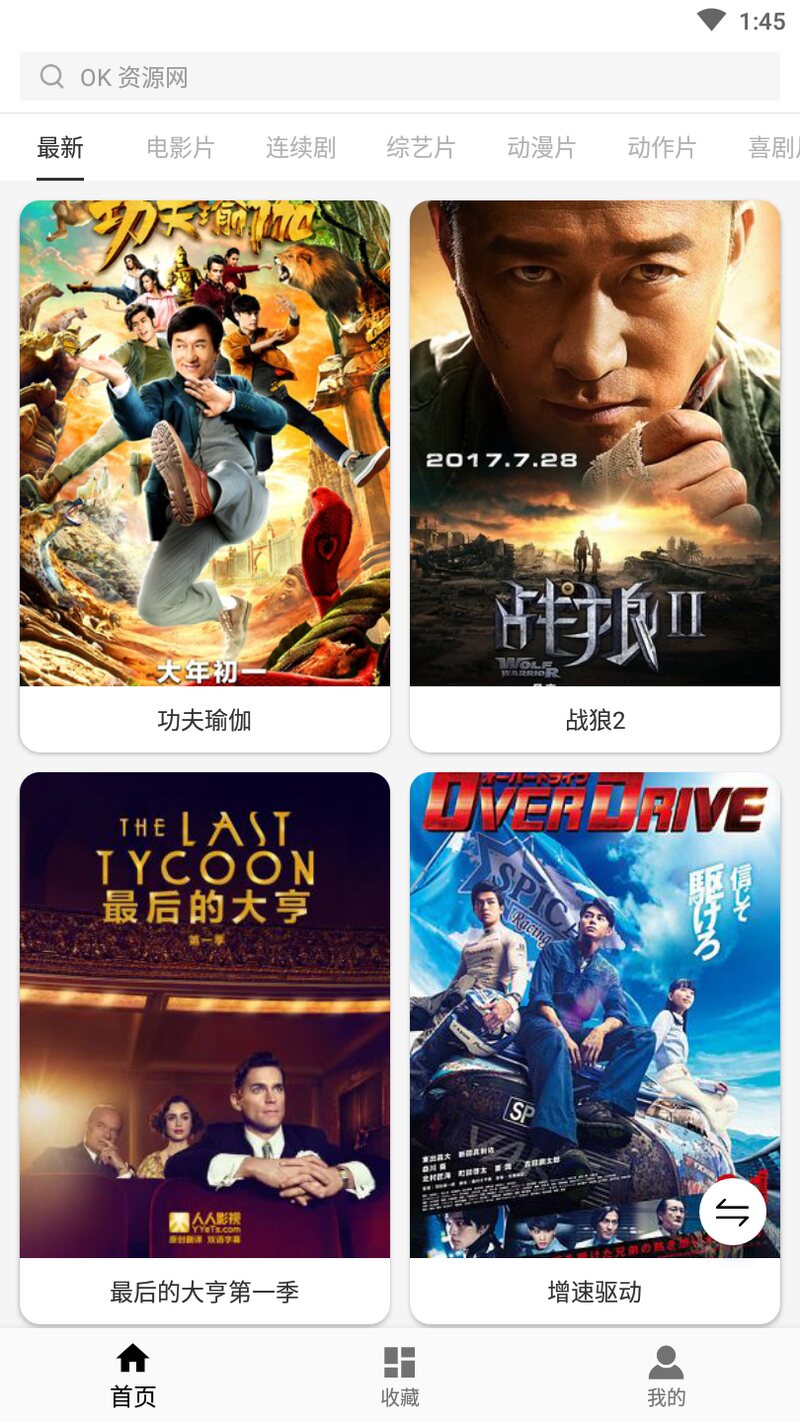
Task: Open the 战狼2 movie card
Action: (x=595, y=475)
